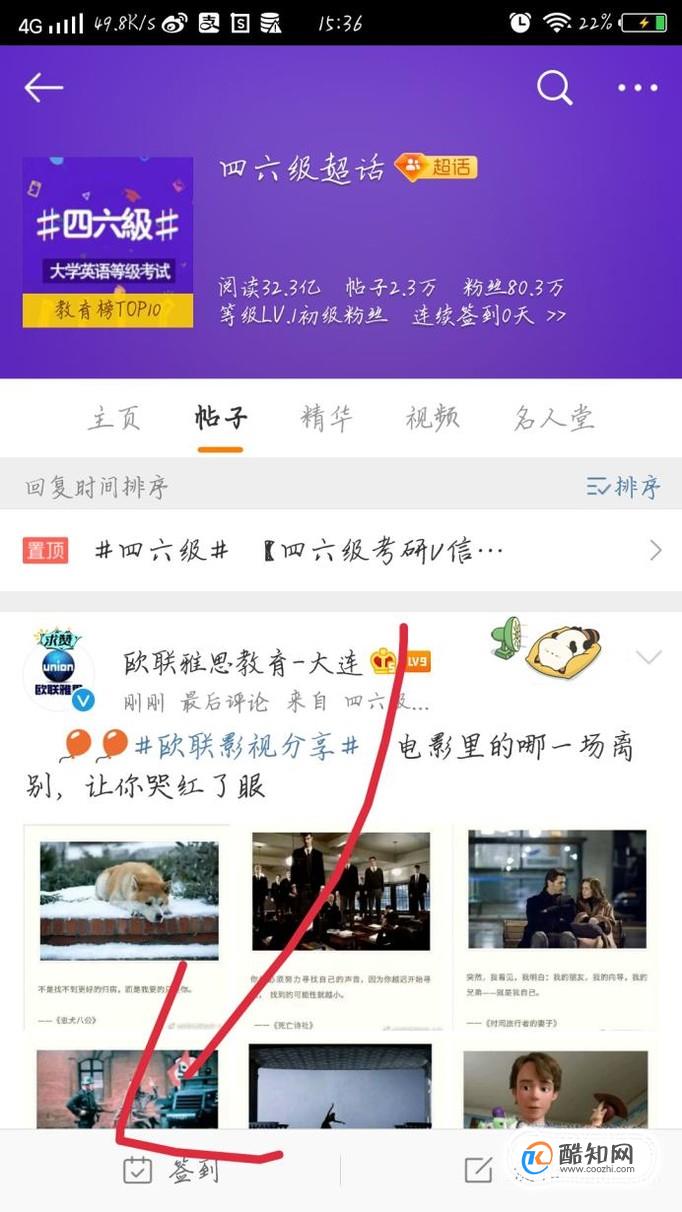This screenshot has height=1212, width=682.
Task: Open the 四六级 topic cover image
Action: (x=108, y=242)
